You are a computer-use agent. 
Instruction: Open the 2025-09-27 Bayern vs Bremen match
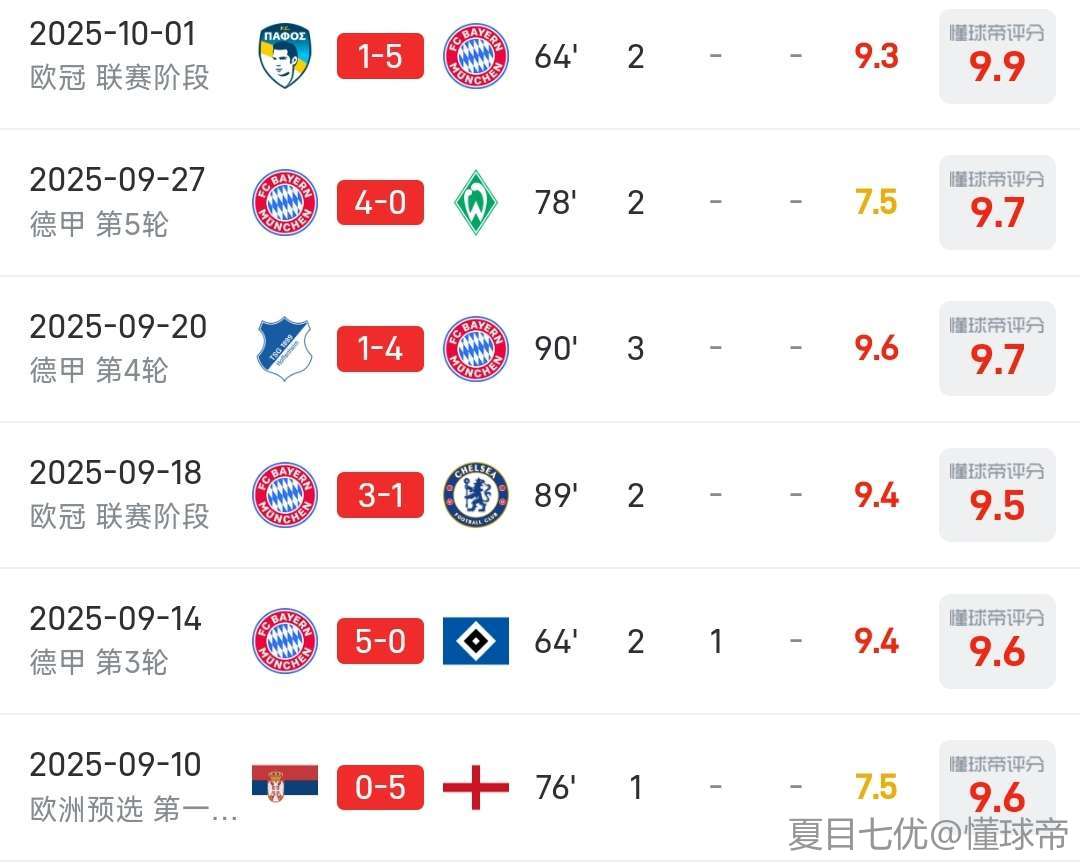380,202
